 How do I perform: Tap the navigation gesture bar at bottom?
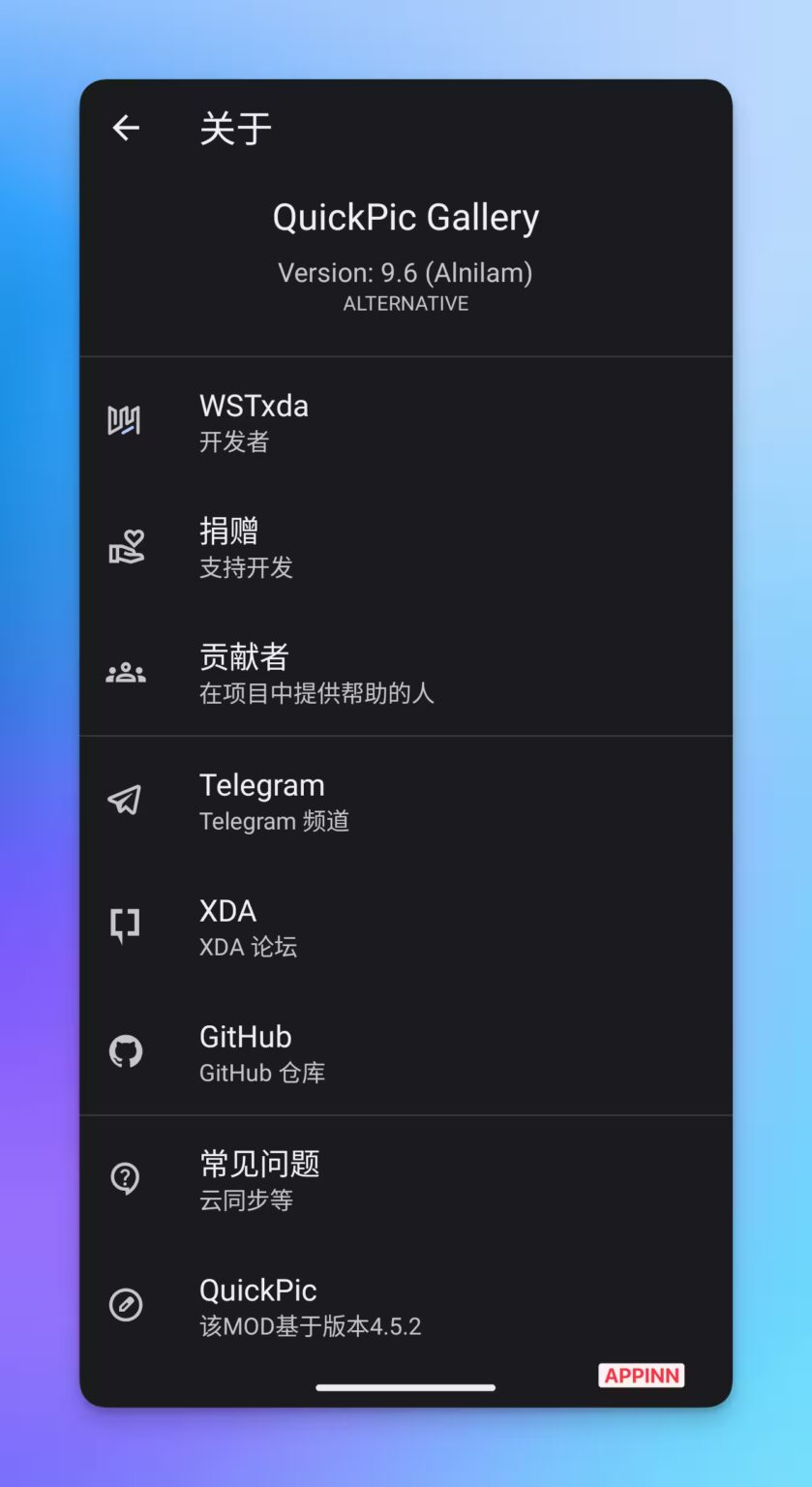click(x=406, y=1388)
